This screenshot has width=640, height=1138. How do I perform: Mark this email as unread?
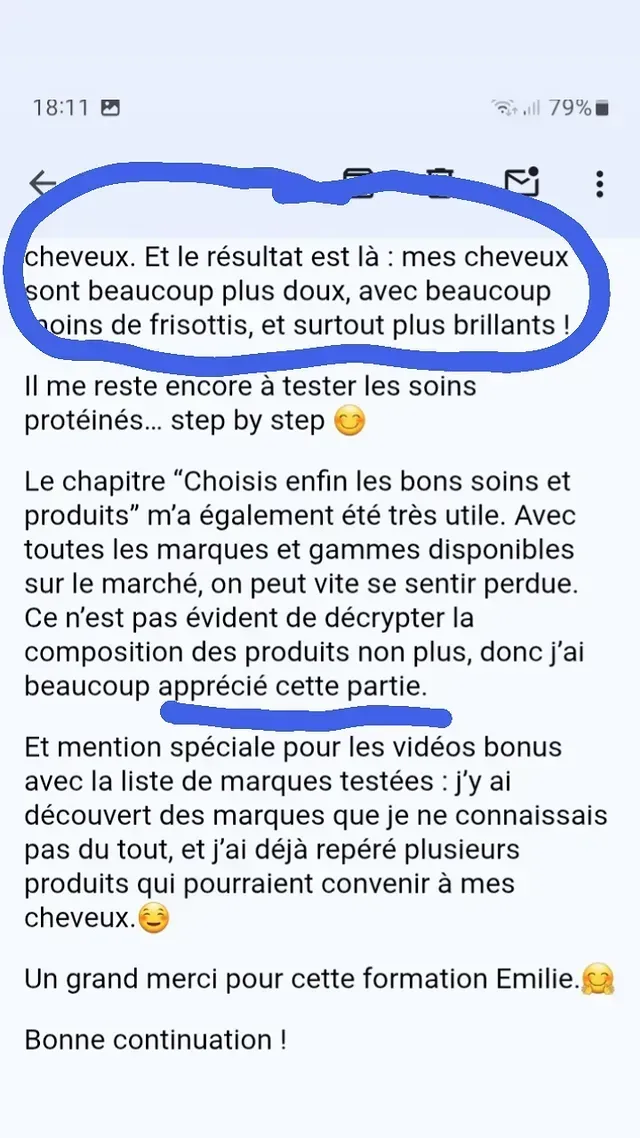[x=521, y=181]
